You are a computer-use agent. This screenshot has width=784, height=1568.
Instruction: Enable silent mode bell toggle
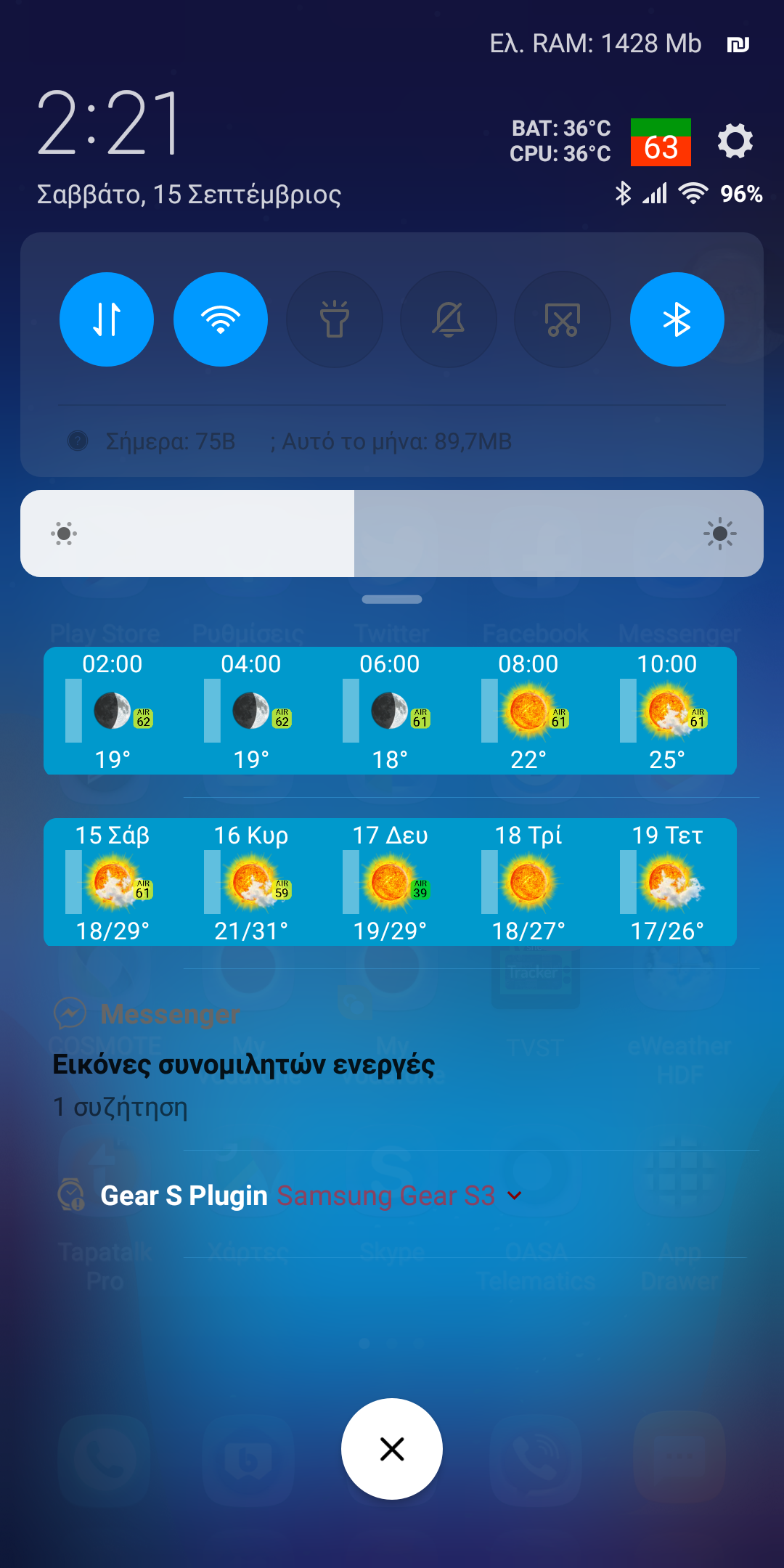coord(449,319)
